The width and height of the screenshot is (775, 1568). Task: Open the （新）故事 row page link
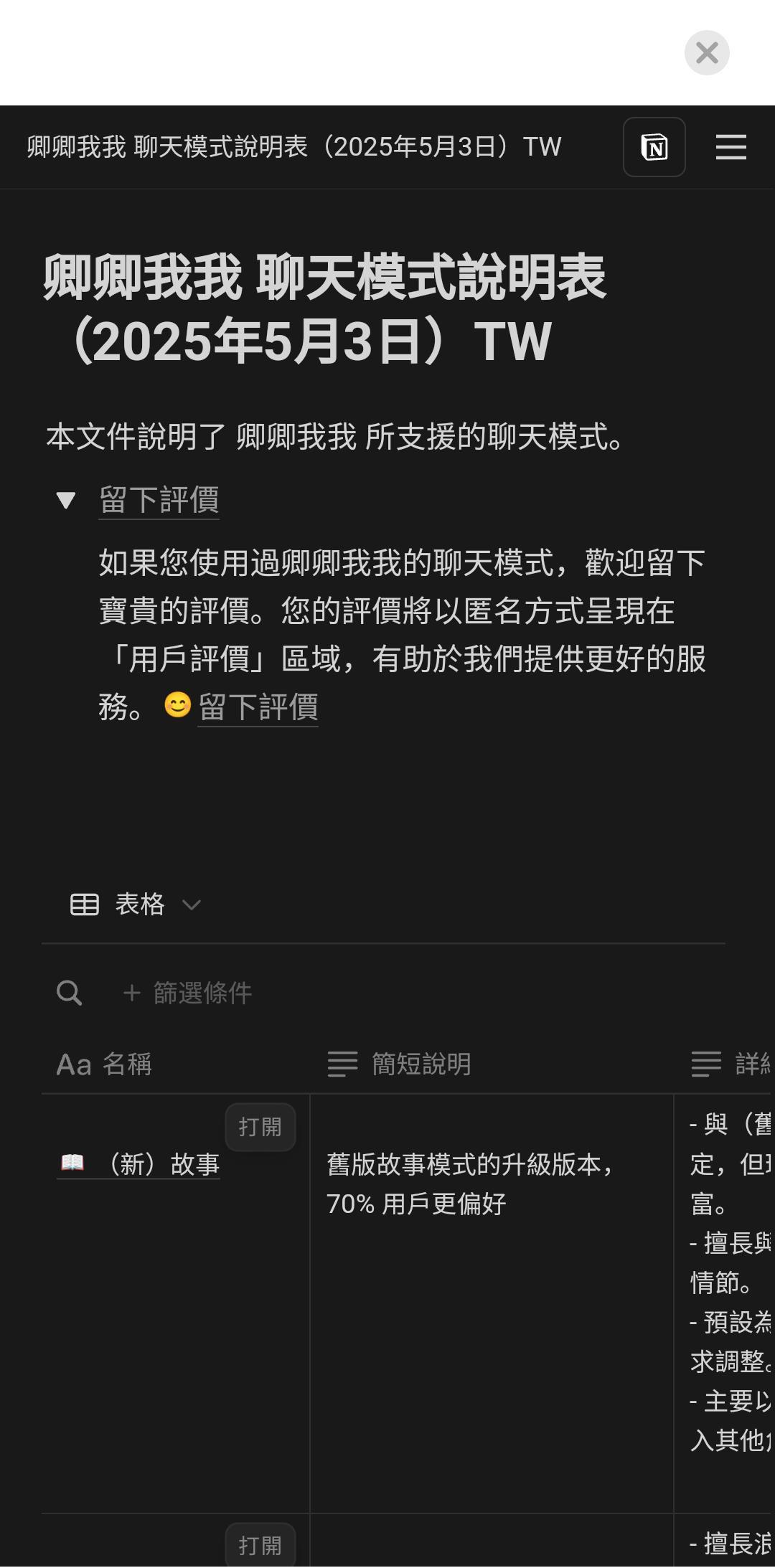[138, 1163]
